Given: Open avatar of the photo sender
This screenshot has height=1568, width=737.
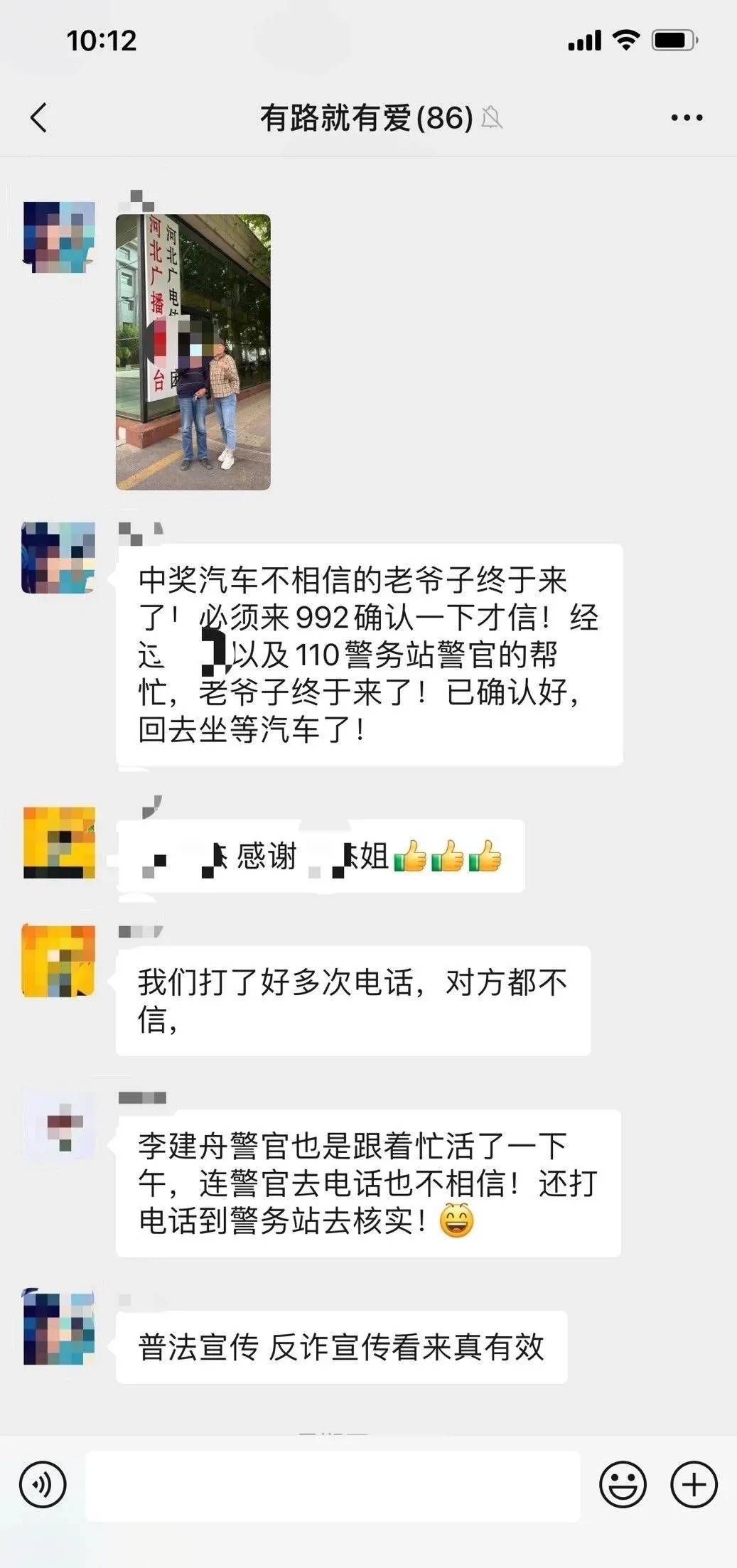Looking at the screenshot, I should tap(59, 237).
